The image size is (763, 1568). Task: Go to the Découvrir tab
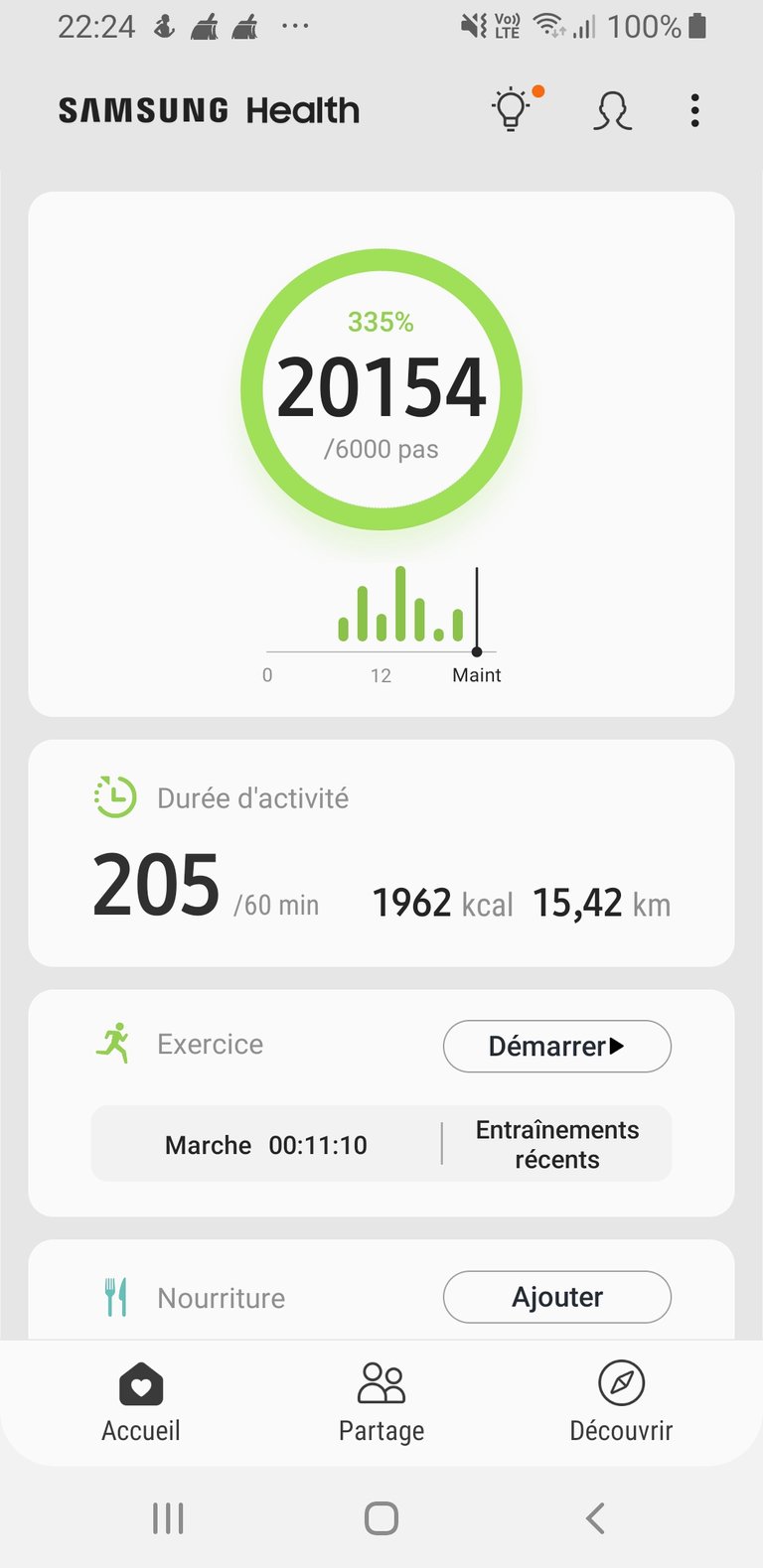[x=621, y=1402]
